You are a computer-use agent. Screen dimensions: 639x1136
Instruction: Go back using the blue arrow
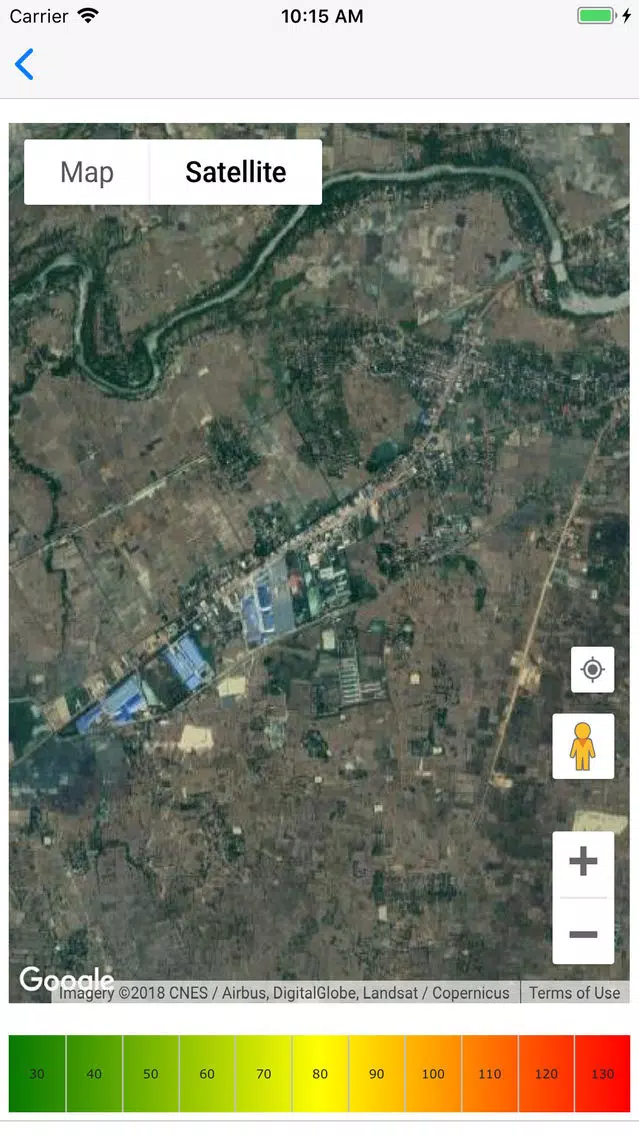25,64
